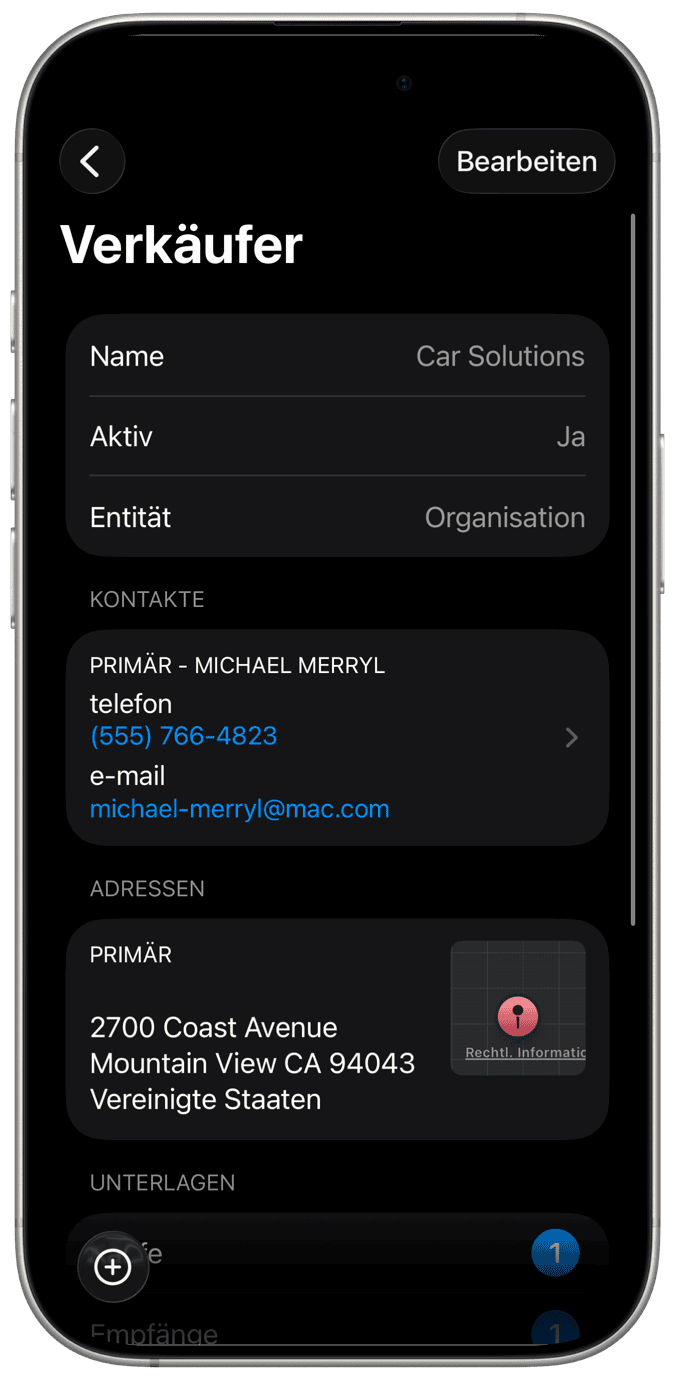Tap Bearbeiten to edit the vendor
This screenshot has height=1380, width=675.
coord(526,161)
